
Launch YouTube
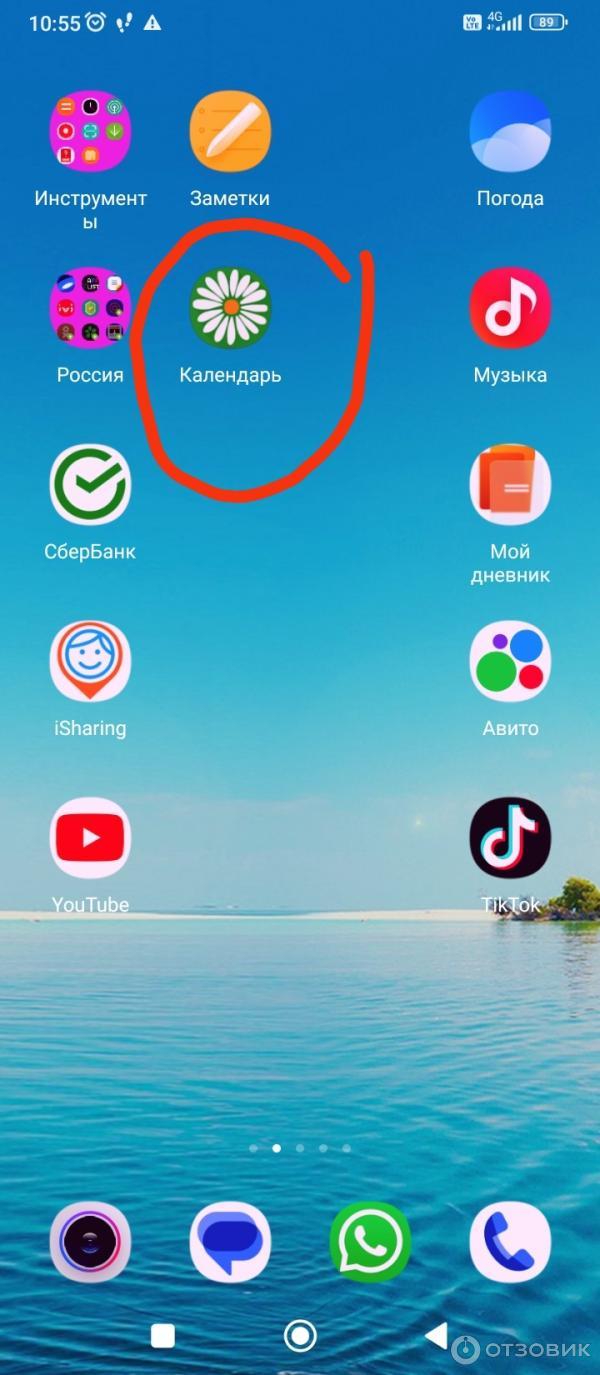(90, 838)
